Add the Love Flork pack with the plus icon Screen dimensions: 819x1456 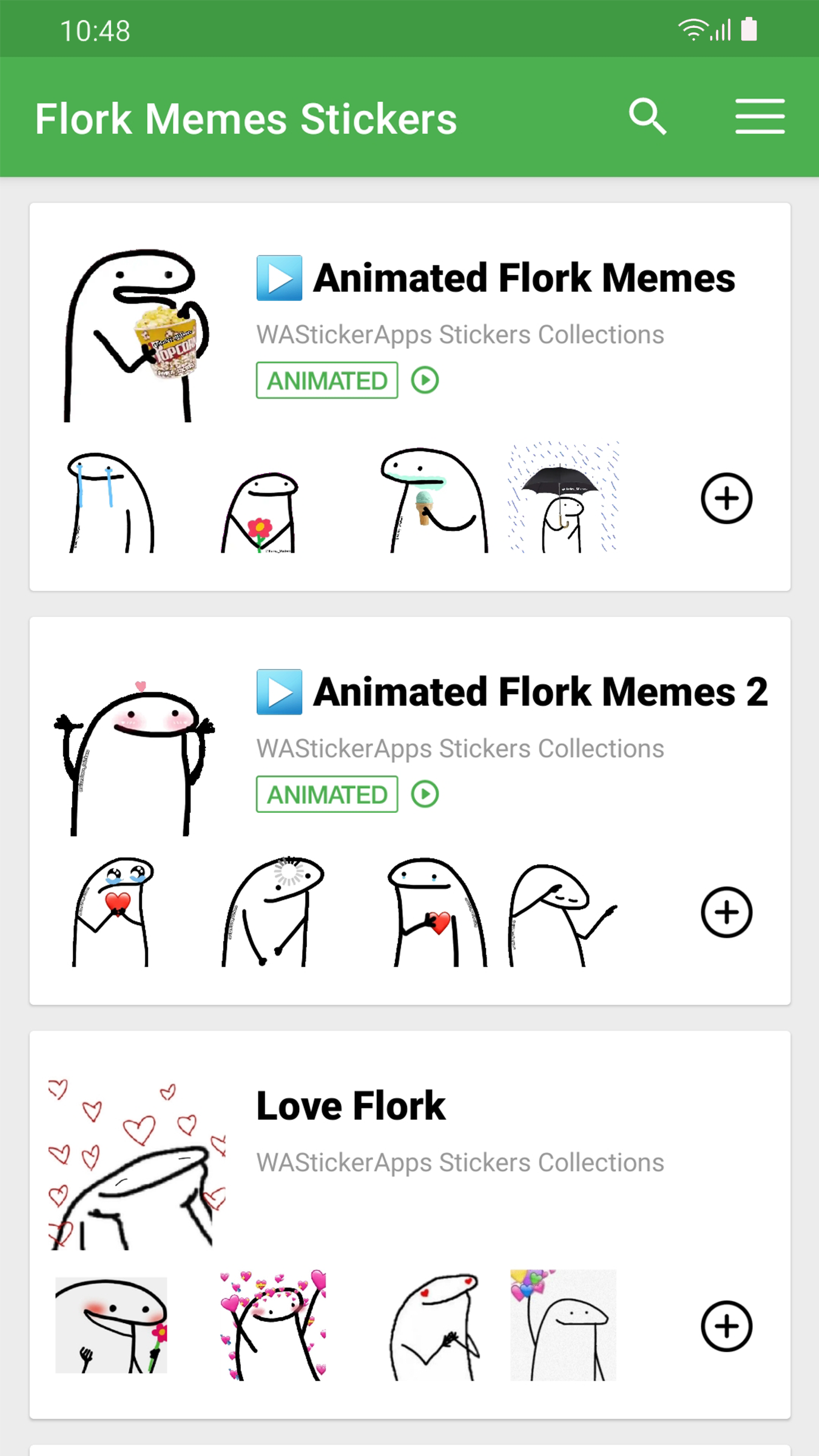click(726, 1326)
